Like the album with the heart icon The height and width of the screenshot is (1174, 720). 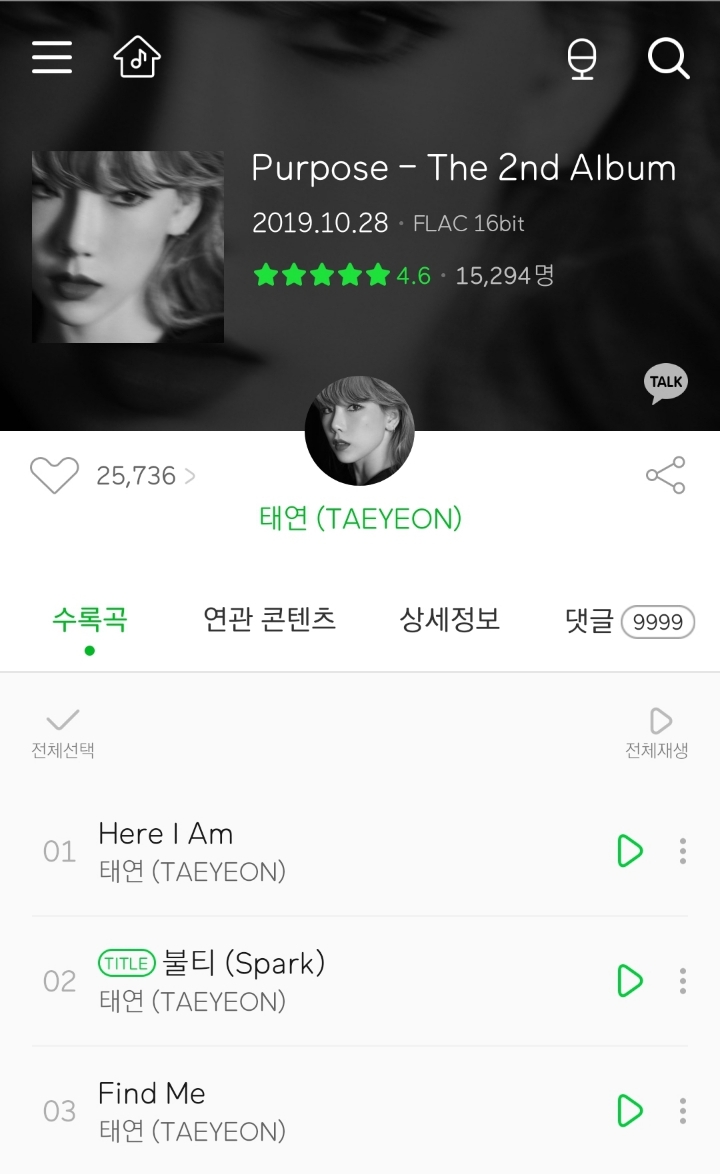(55, 475)
